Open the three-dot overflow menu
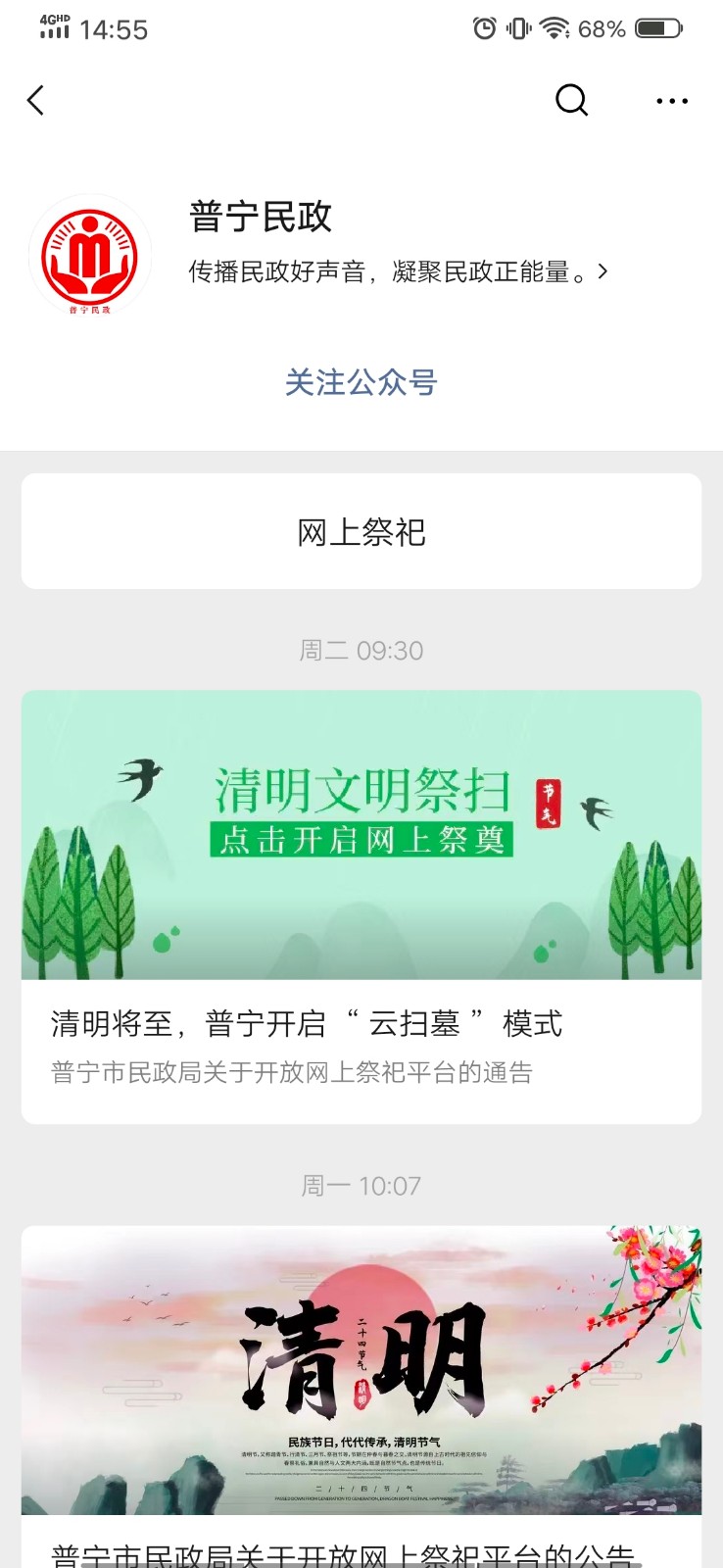 [672, 100]
